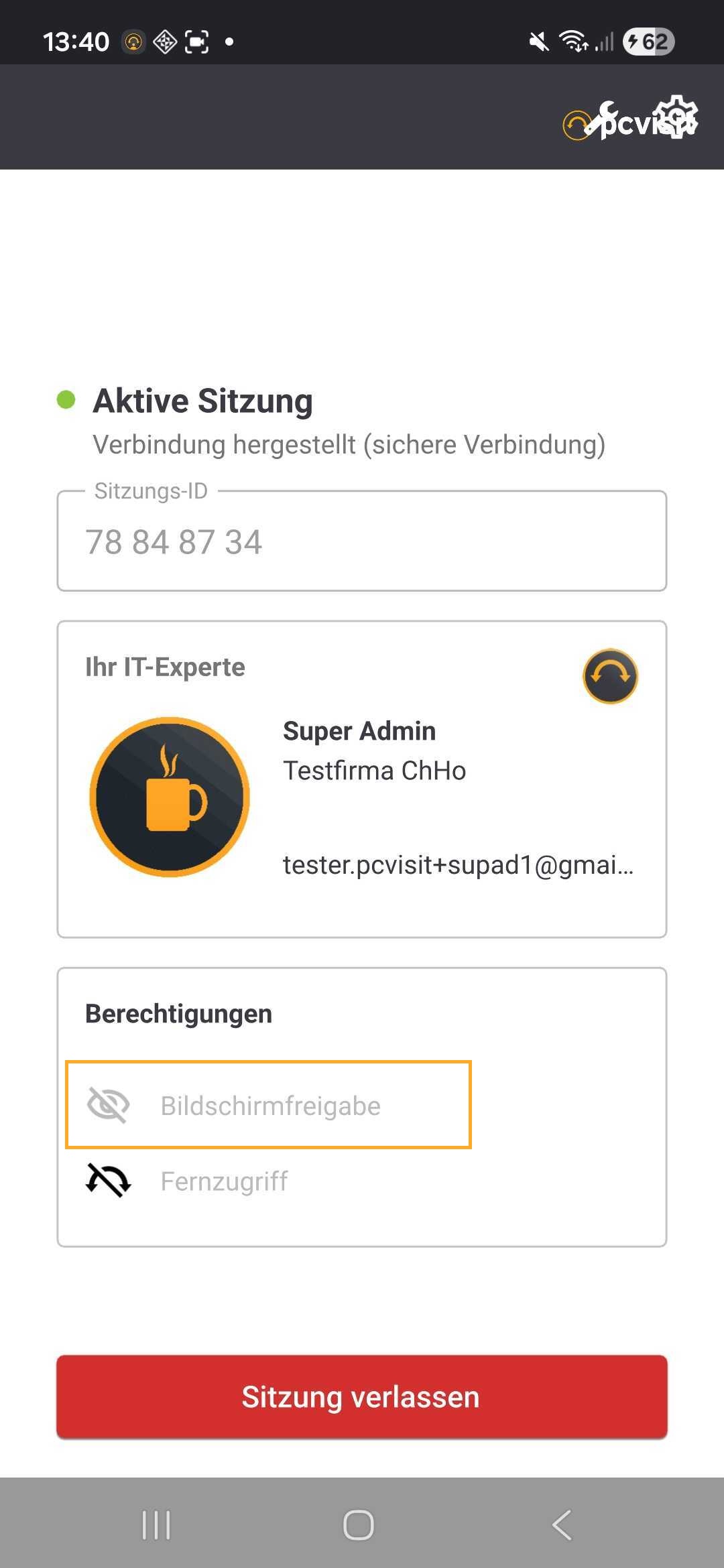Viewport: 724px width, 1568px height.
Task: Open the gear settings icon
Action: [677, 116]
